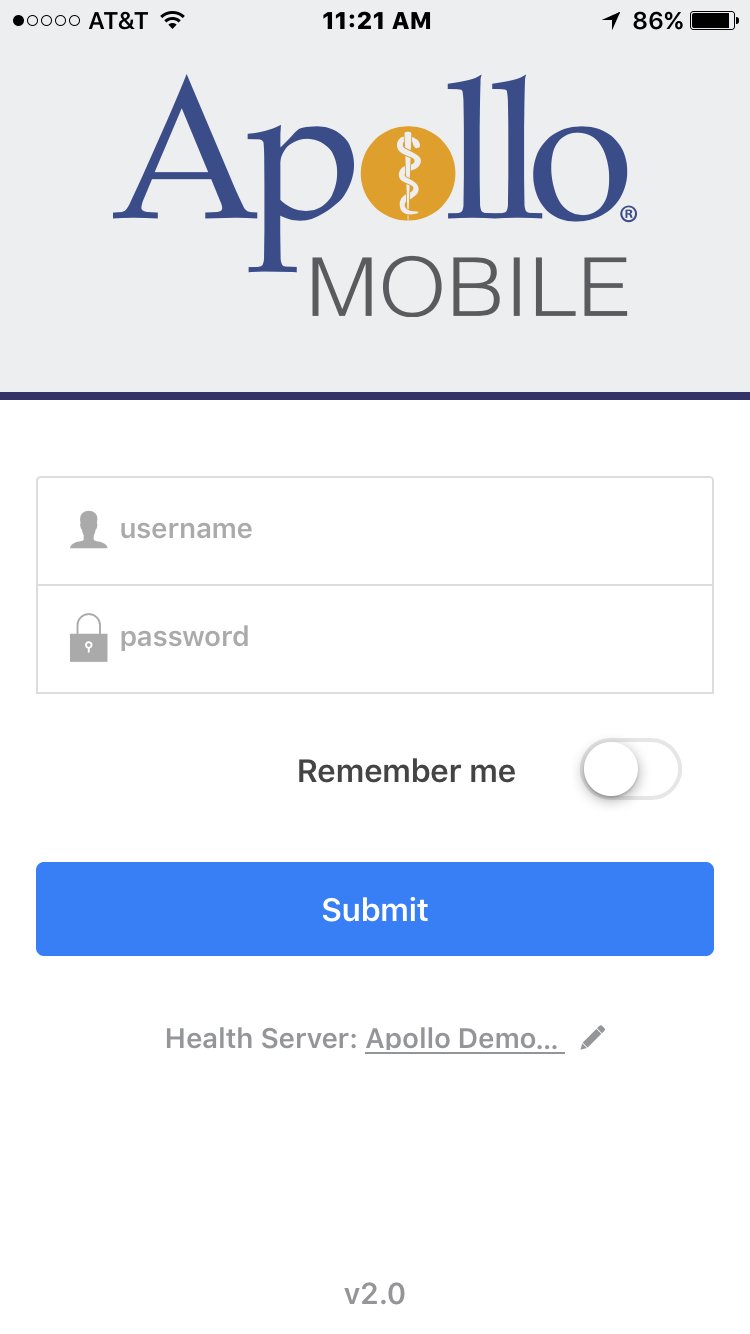Click the Remember me label text
The height and width of the screenshot is (1334, 750).
pos(405,770)
